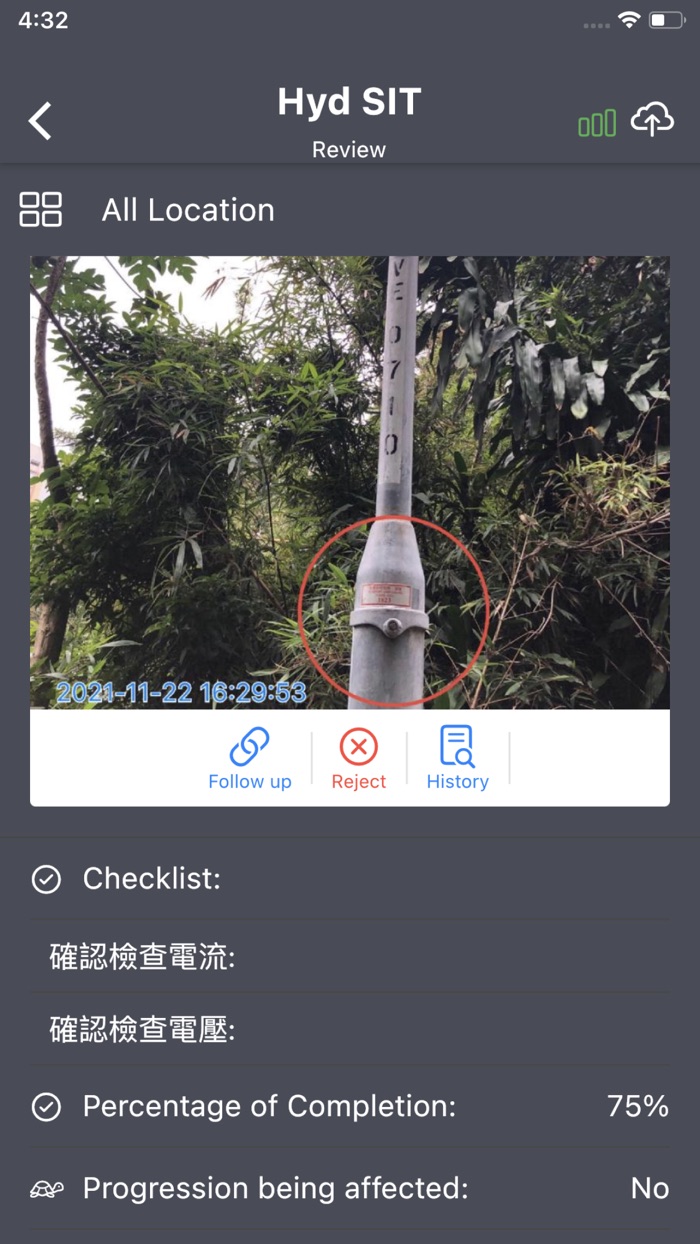This screenshot has width=700, height=1244.
Task: Open the All Location grid selector
Action: (x=41, y=210)
